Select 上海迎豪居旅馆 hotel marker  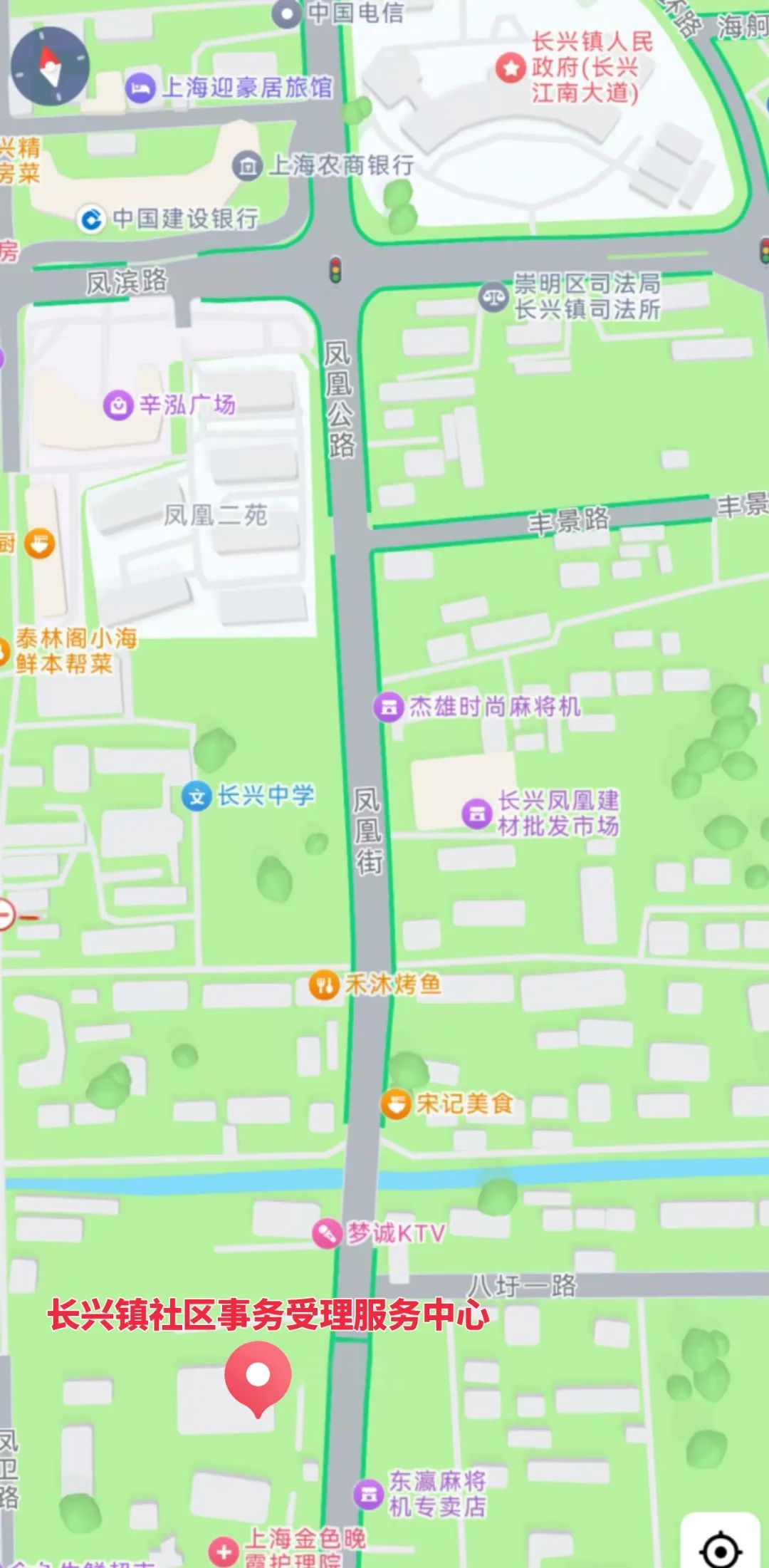click(141, 88)
